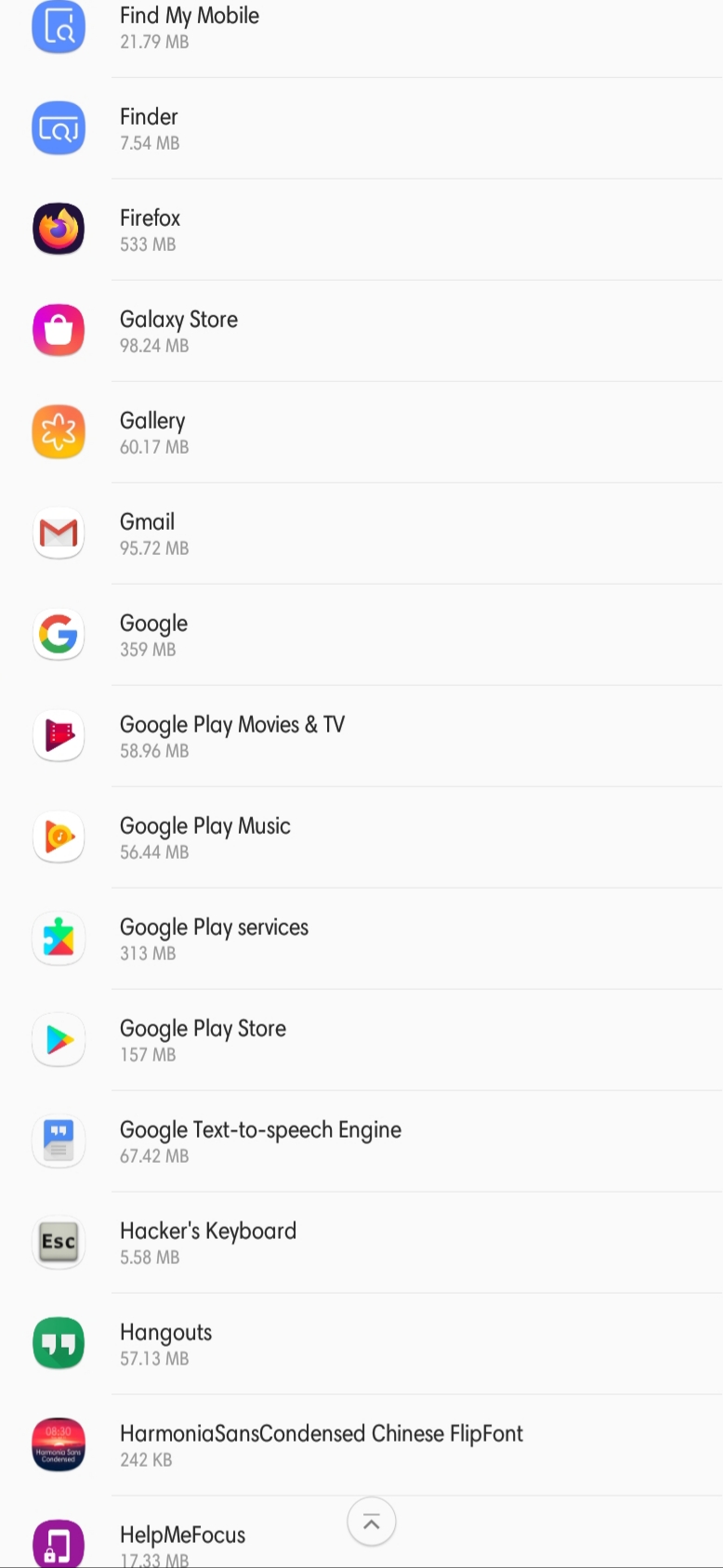Select the Google Play Movies & TV icon
The image size is (723, 1568).
coord(59,735)
